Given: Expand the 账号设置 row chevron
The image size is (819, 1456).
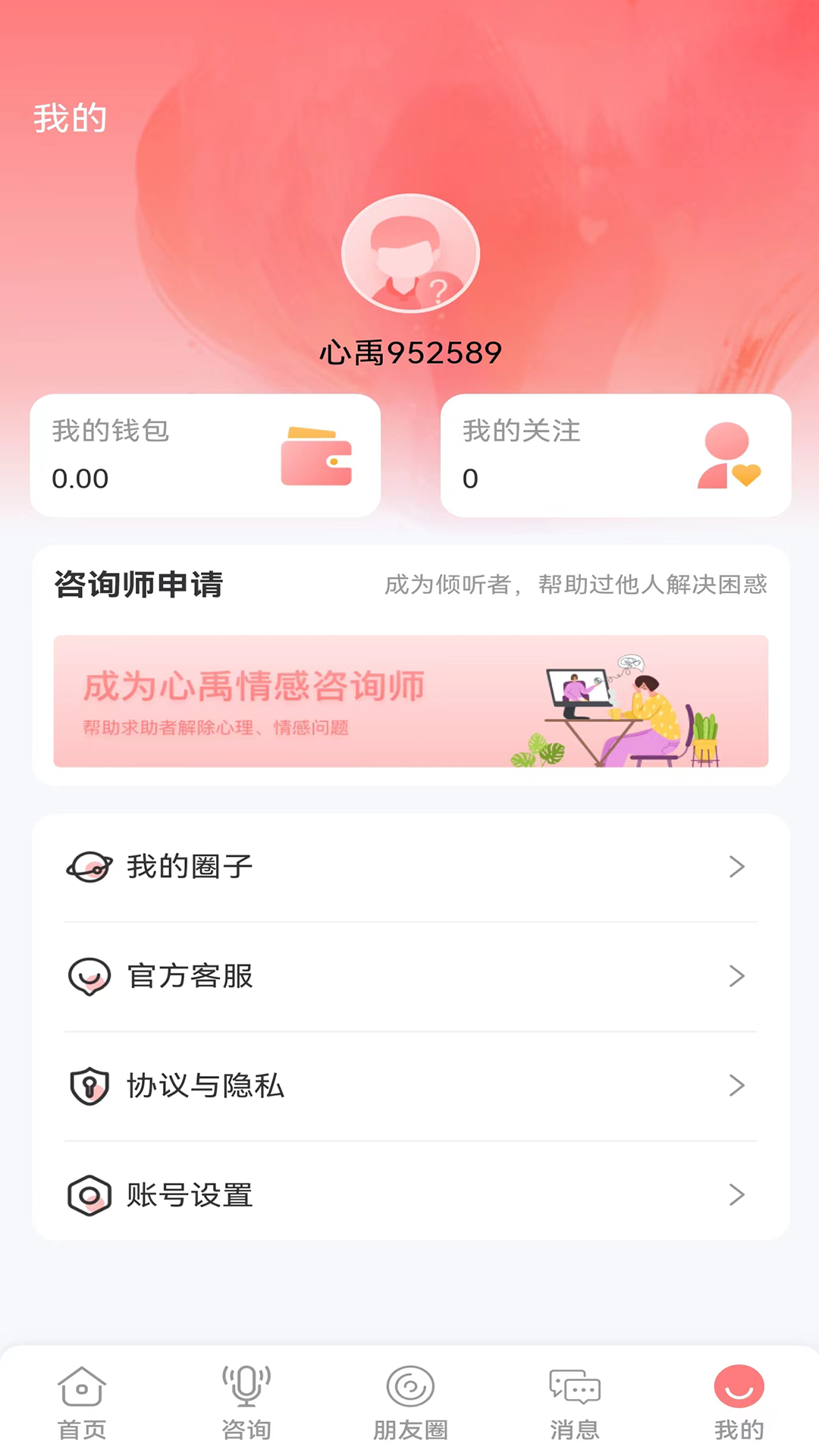Looking at the screenshot, I should pyautogui.click(x=736, y=1194).
